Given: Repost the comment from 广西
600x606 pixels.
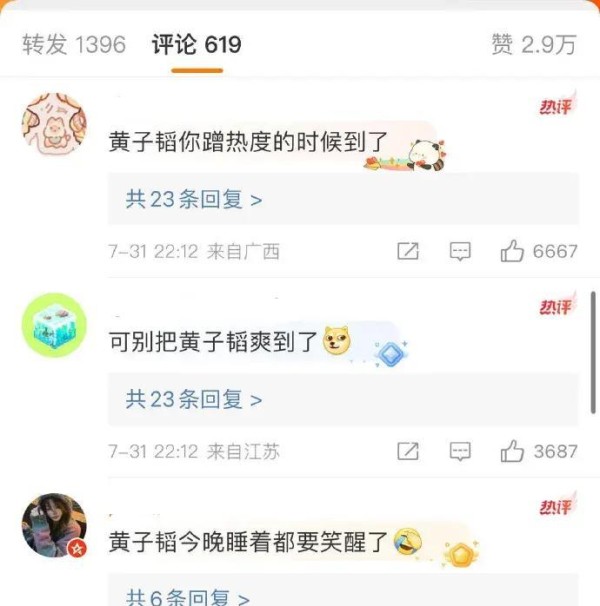Looking at the screenshot, I should 407,252.
